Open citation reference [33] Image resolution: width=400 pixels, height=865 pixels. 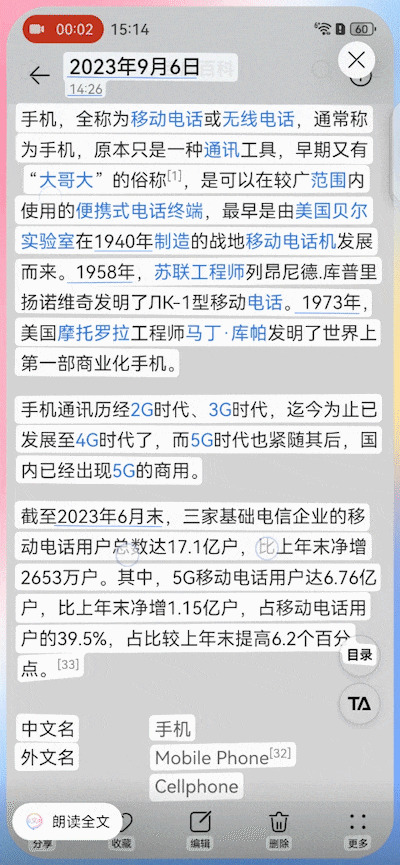68,664
